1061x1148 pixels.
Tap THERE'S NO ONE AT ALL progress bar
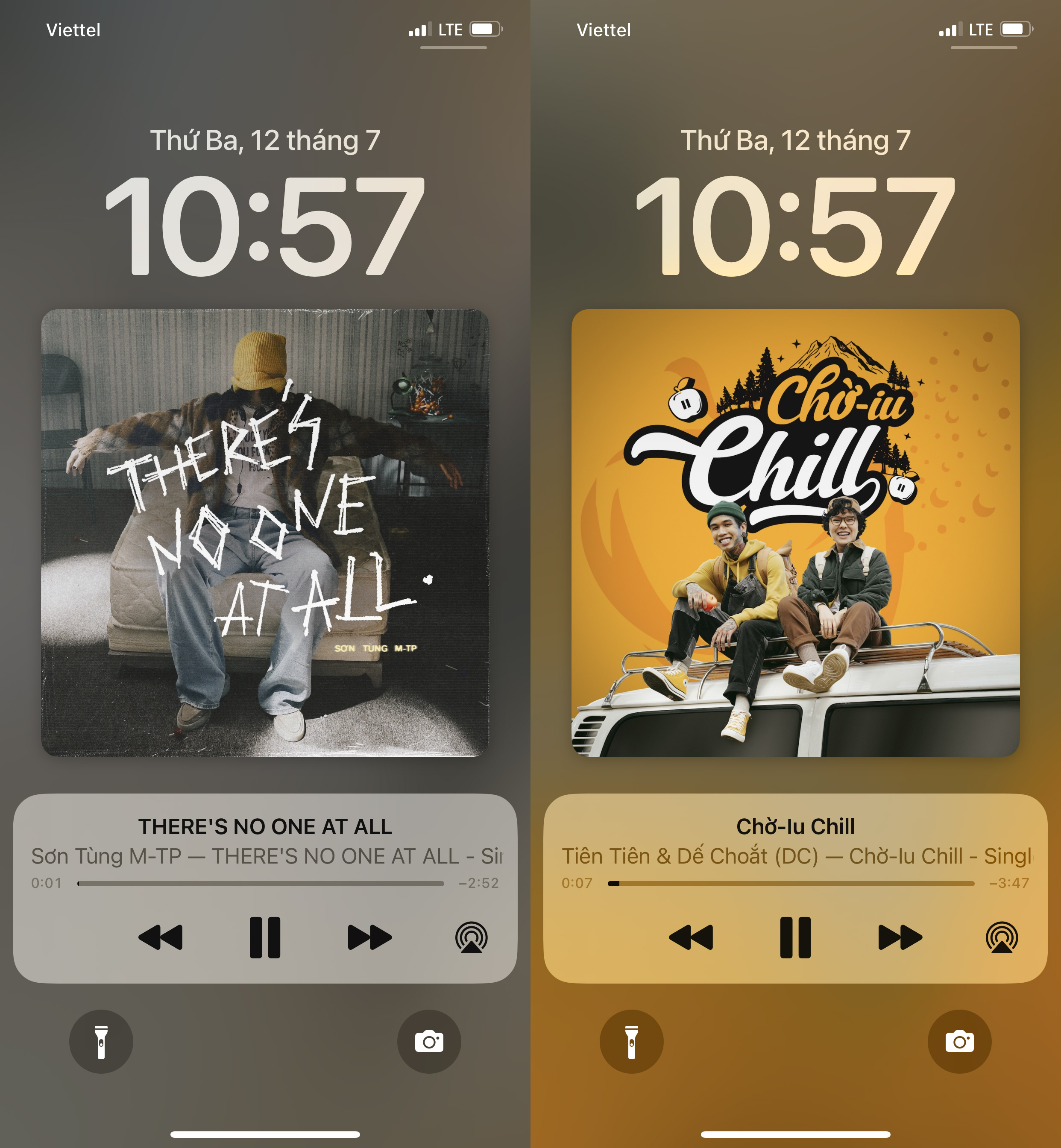[x=261, y=883]
